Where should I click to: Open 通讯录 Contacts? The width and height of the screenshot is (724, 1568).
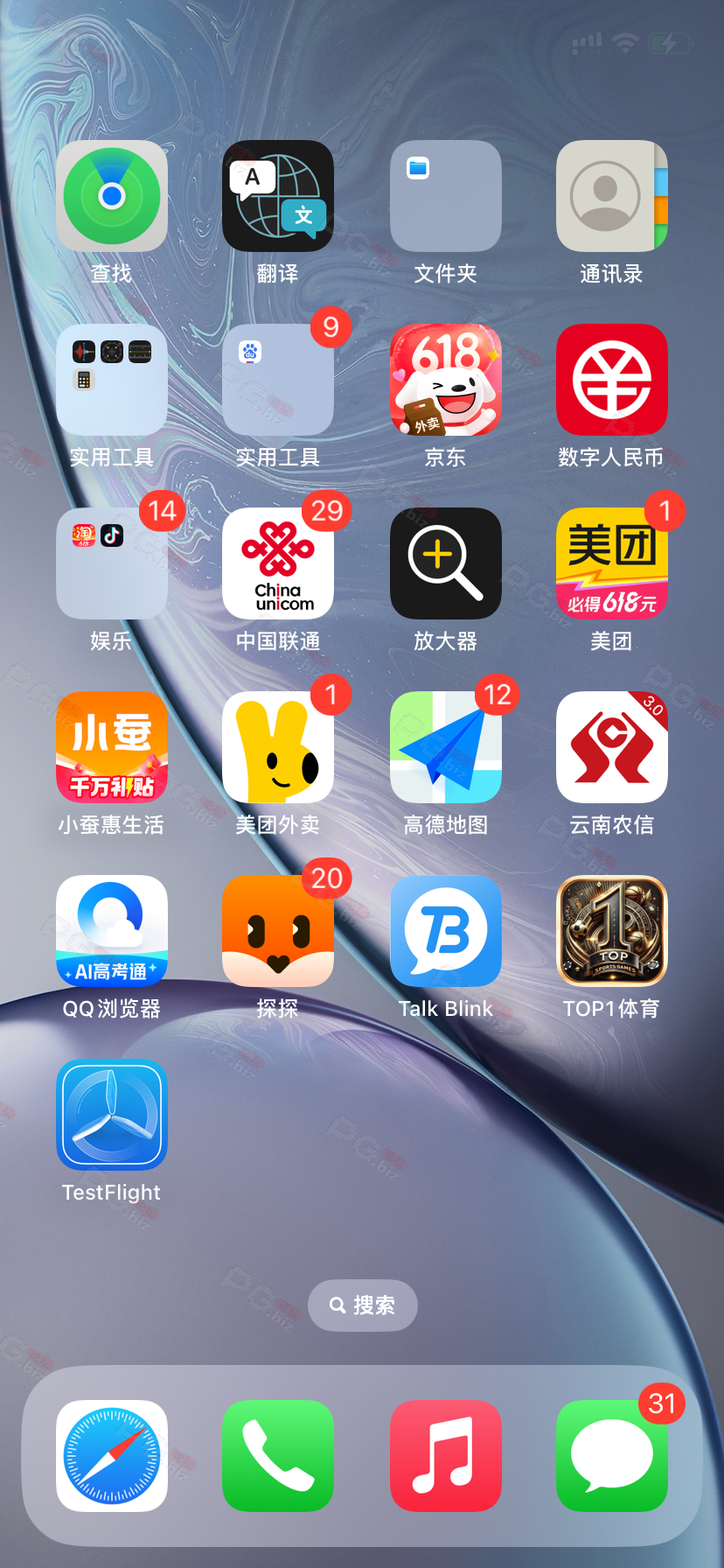tap(612, 196)
